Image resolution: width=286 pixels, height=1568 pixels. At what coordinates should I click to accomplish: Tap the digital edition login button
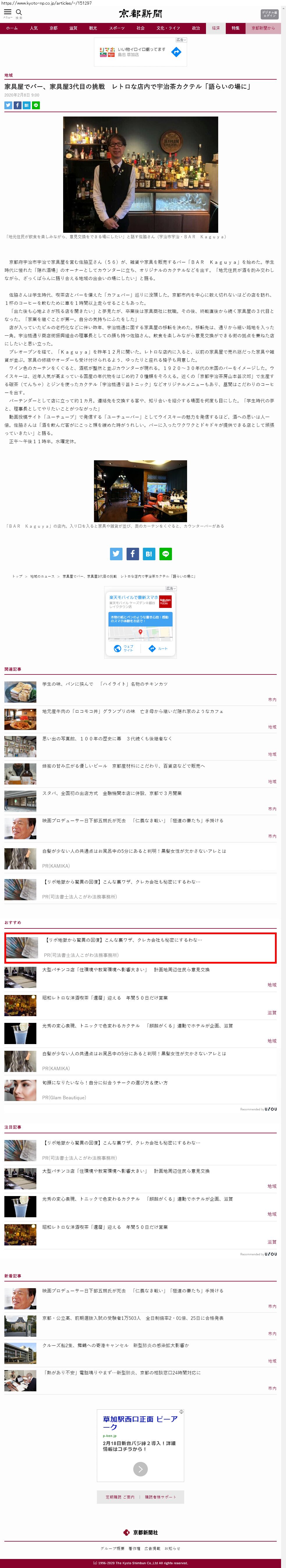pyautogui.click(x=269, y=14)
